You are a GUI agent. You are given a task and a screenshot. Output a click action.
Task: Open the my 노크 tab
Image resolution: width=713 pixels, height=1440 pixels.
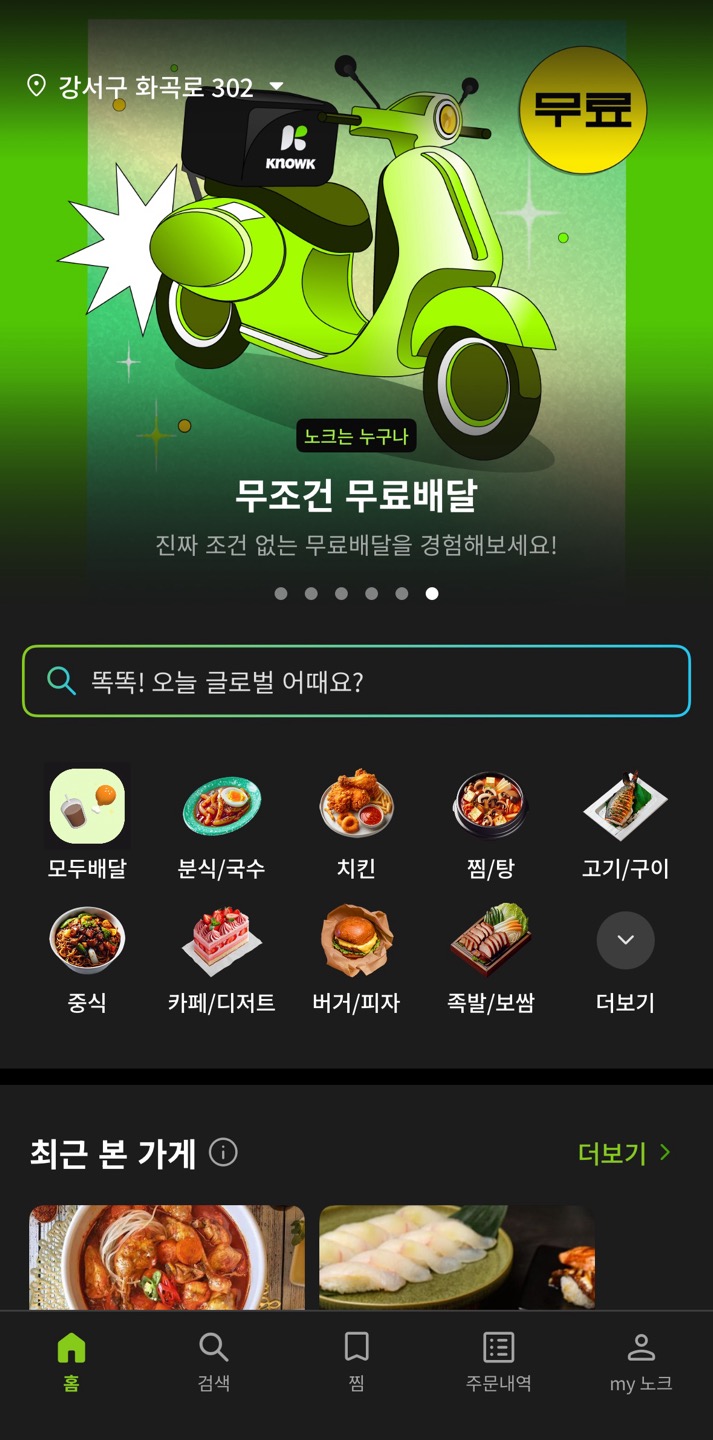click(x=640, y=1361)
